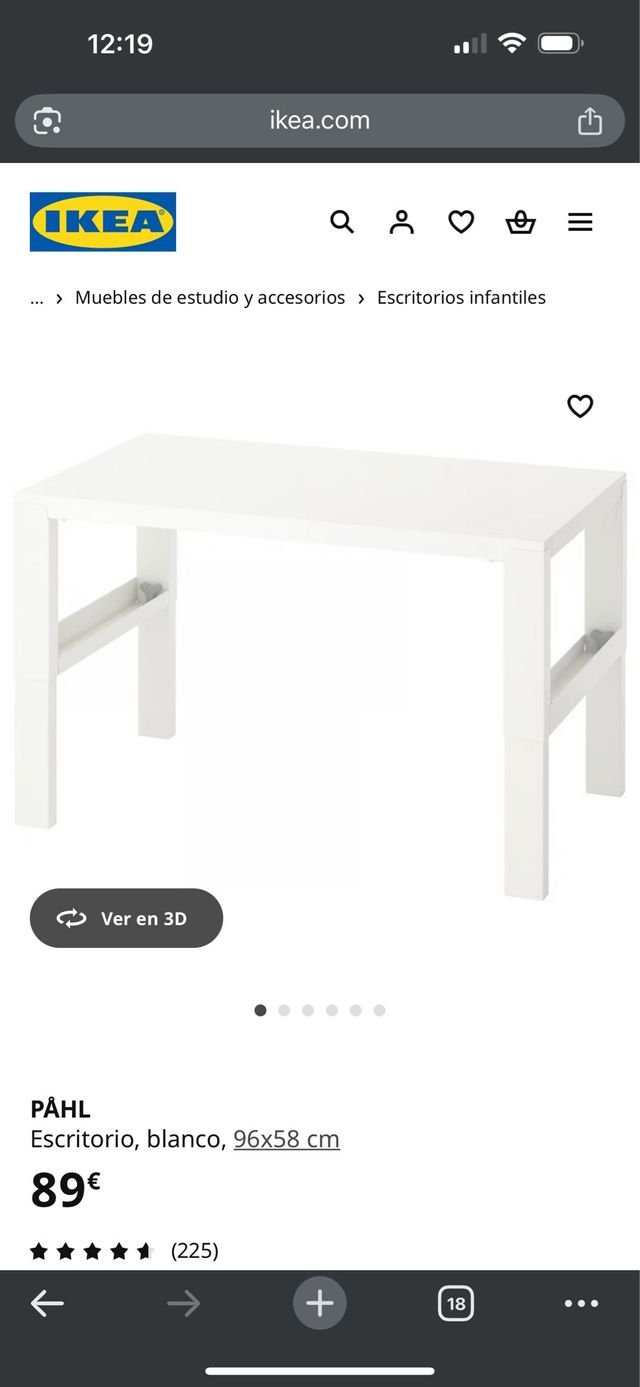Tap the ikea.com address bar
Image resolution: width=640 pixels, height=1387 pixels.
319,121
